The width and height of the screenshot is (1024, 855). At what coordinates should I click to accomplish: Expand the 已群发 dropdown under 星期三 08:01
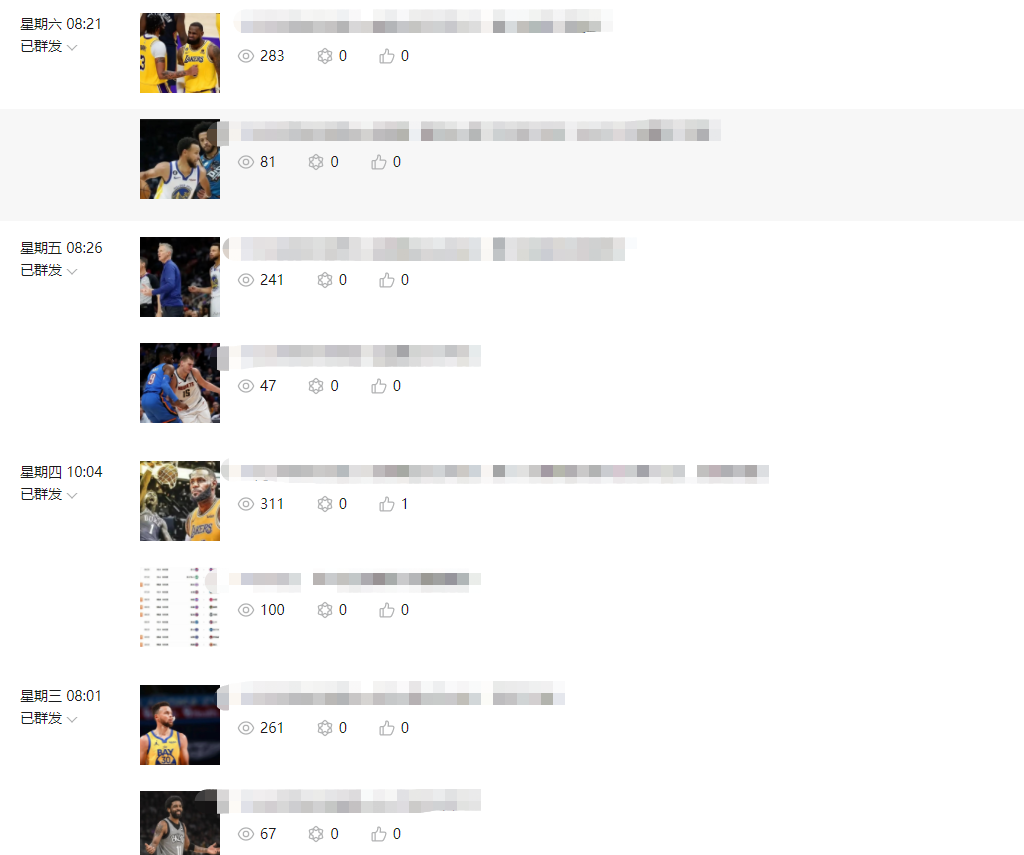[50, 719]
